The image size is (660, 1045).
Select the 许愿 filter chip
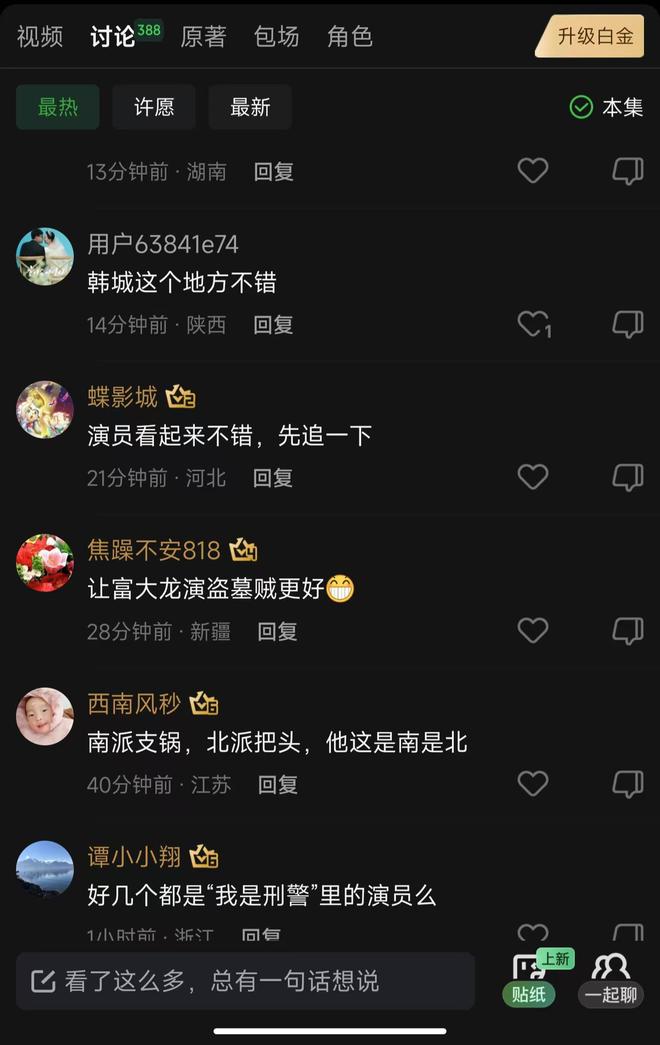pyautogui.click(x=154, y=107)
